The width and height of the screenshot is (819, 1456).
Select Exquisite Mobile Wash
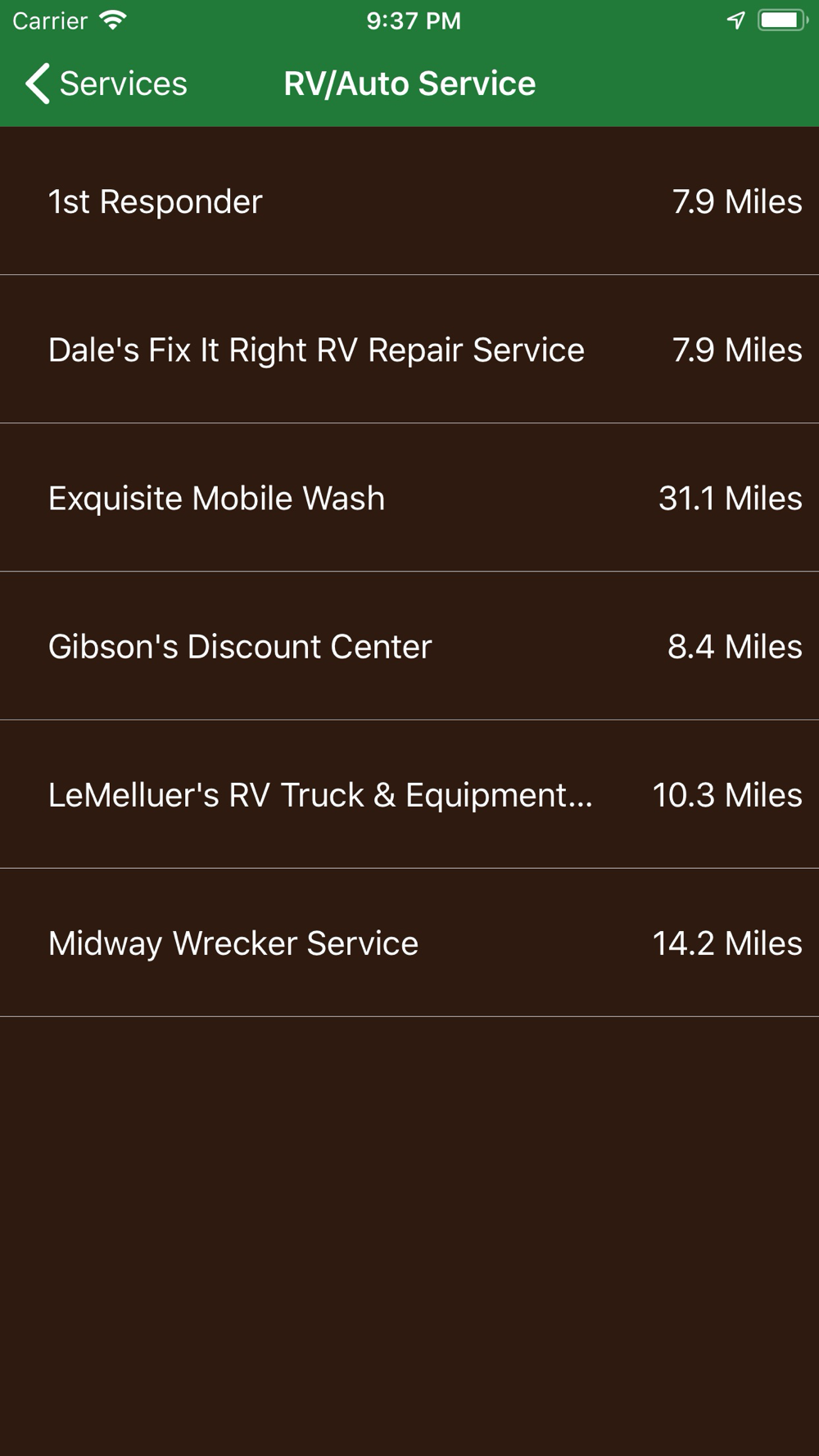point(409,497)
